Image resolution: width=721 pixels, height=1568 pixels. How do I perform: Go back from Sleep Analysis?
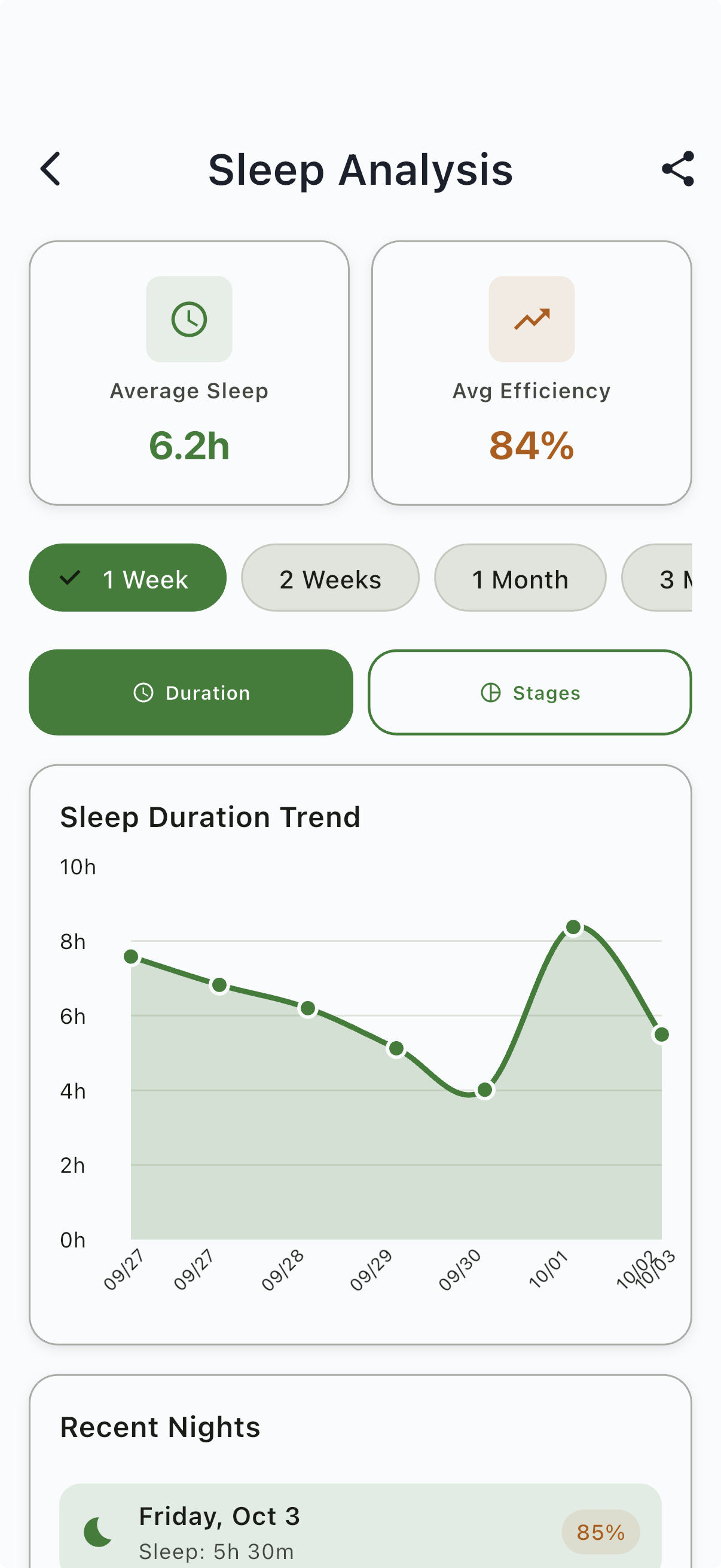tap(51, 169)
